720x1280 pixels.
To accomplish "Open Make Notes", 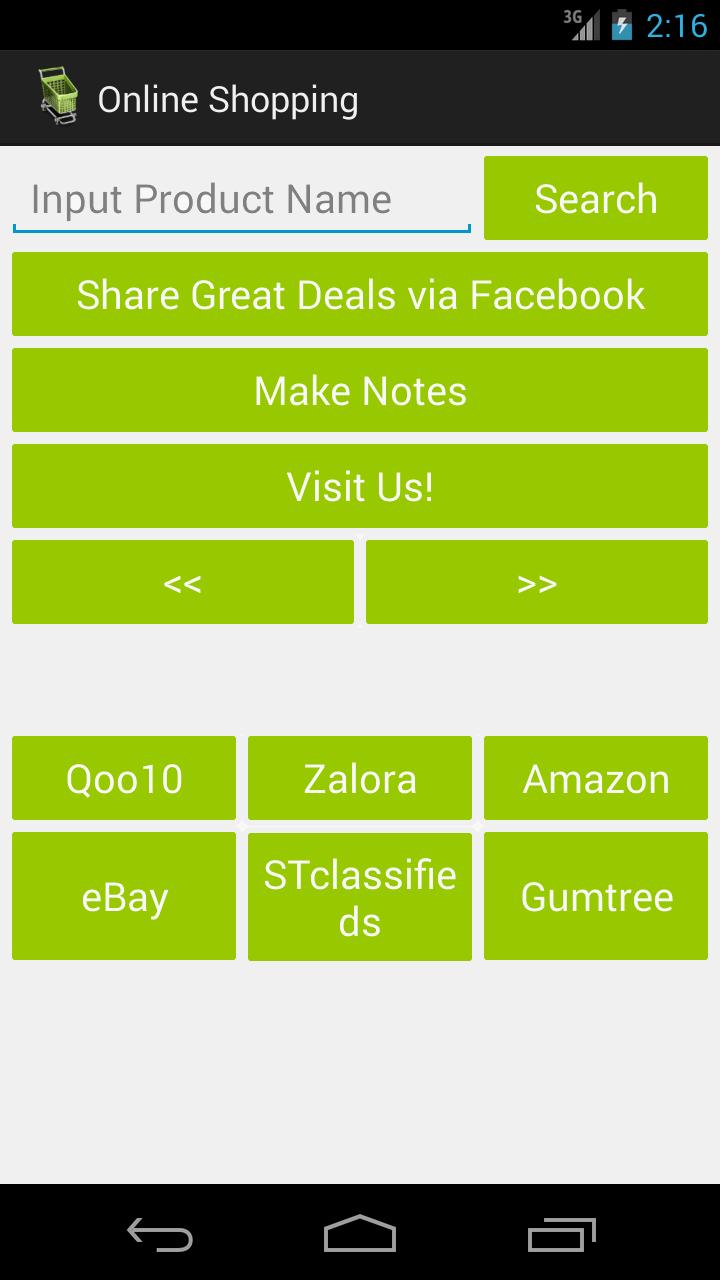I will click(360, 390).
